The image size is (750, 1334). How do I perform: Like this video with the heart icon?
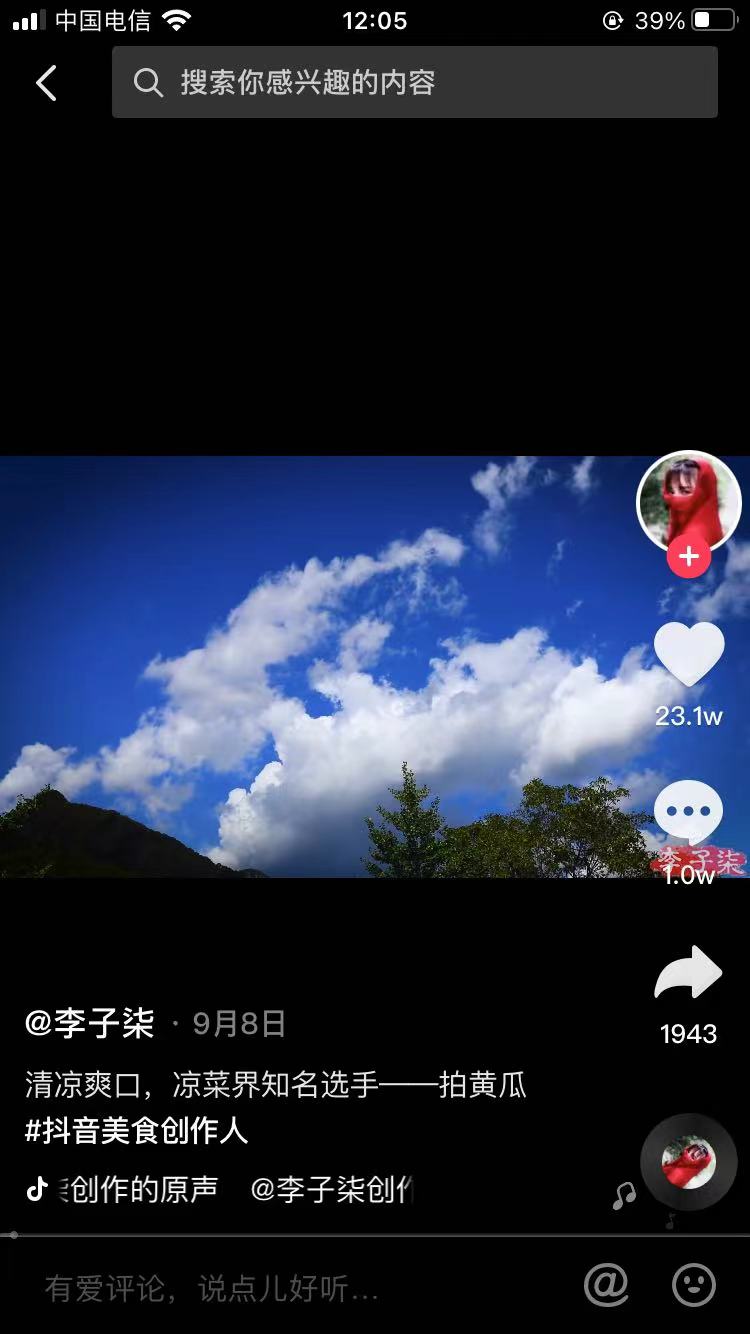pyautogui.click(x=689, y=655)
